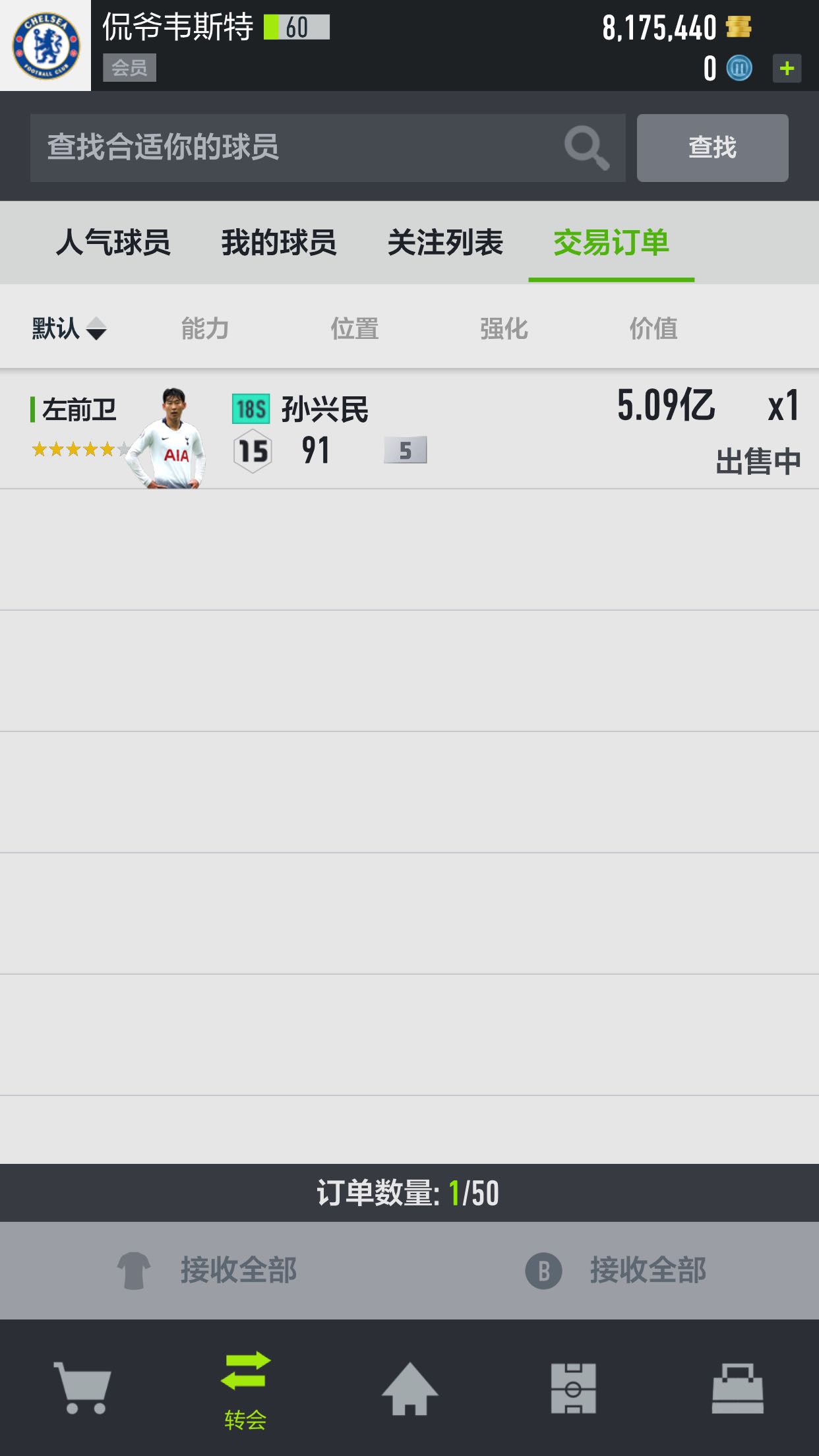
Task: Add currency with the green plus button
Action: 787,69
